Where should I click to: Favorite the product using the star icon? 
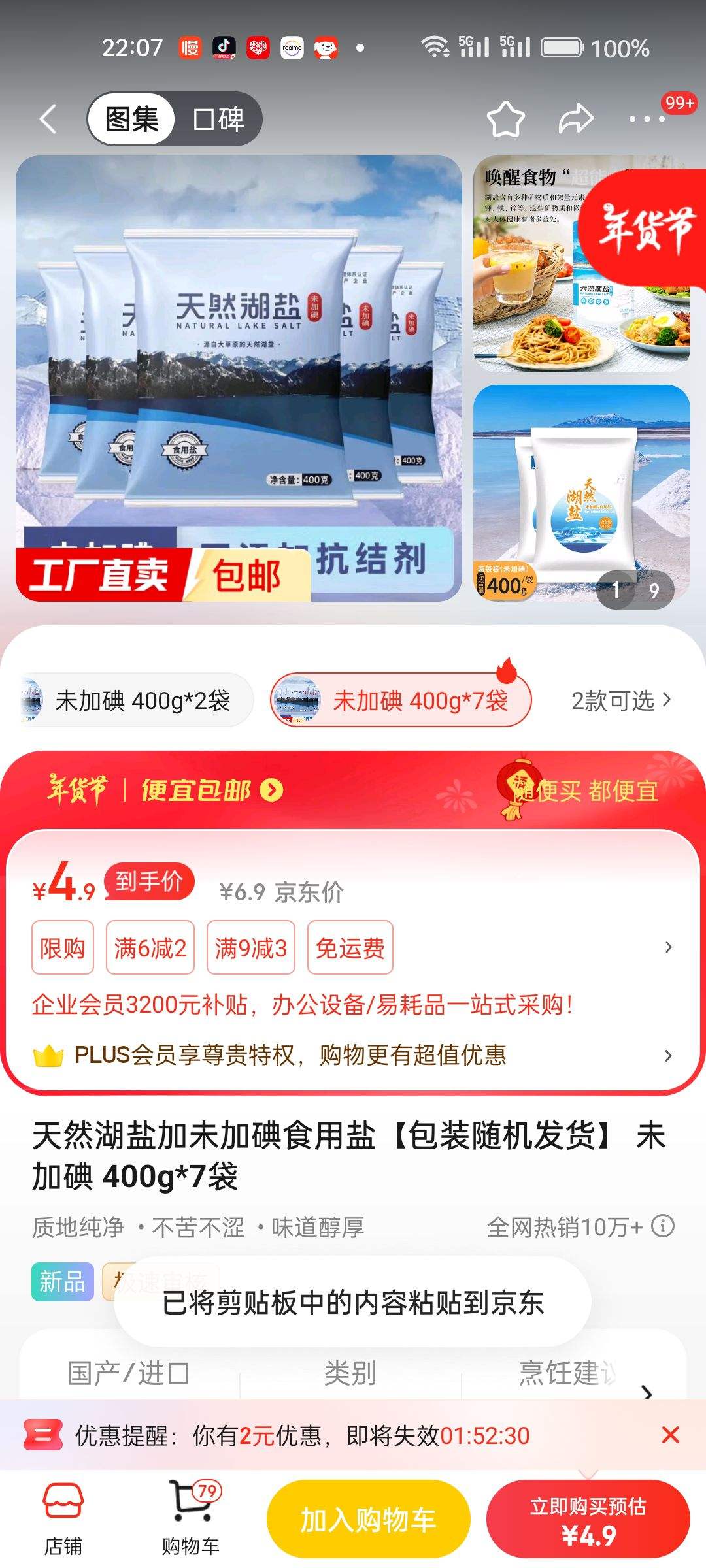point(507,118)
